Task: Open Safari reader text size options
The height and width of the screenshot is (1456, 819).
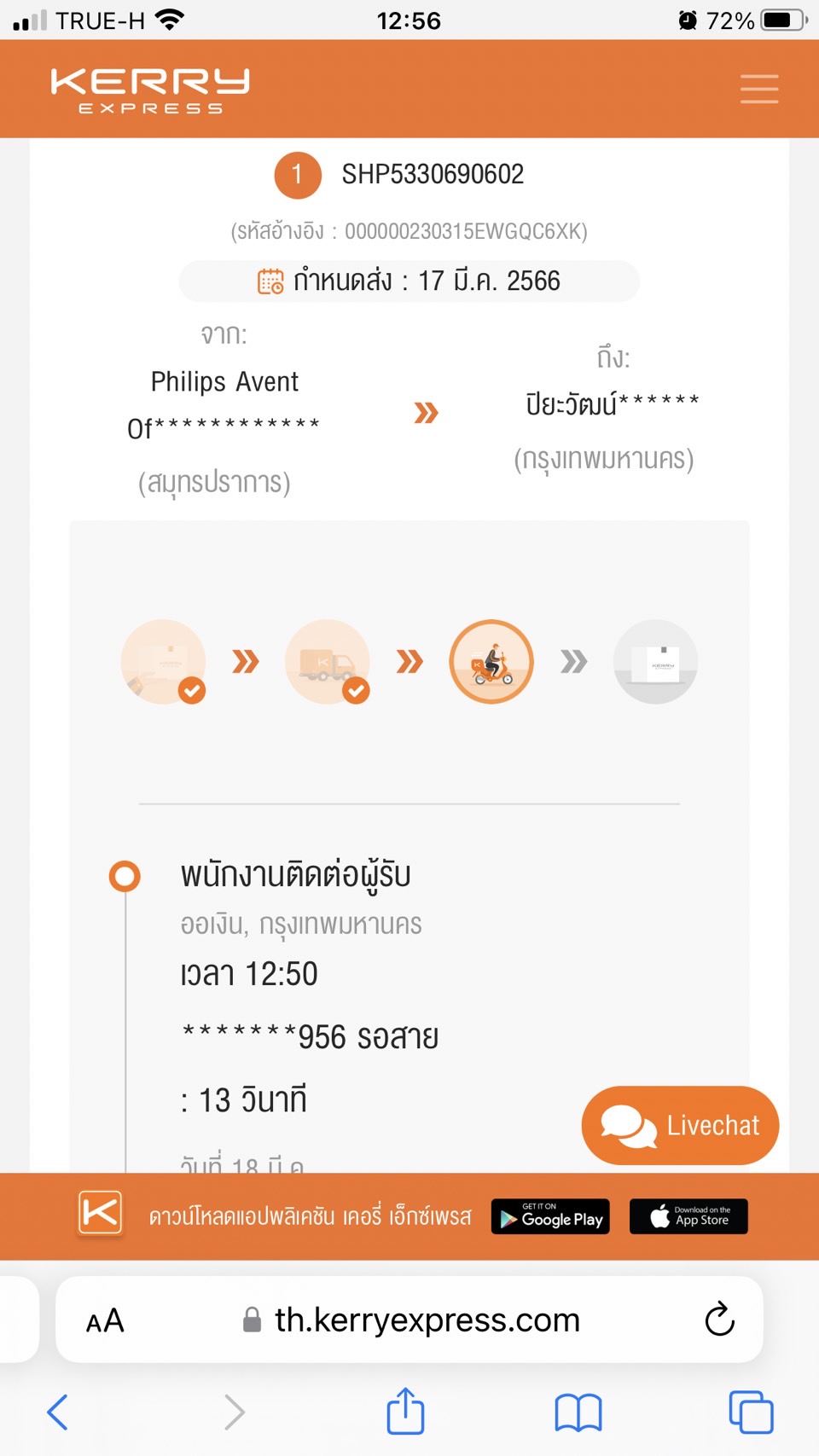Action: [x=105, y=1321]
